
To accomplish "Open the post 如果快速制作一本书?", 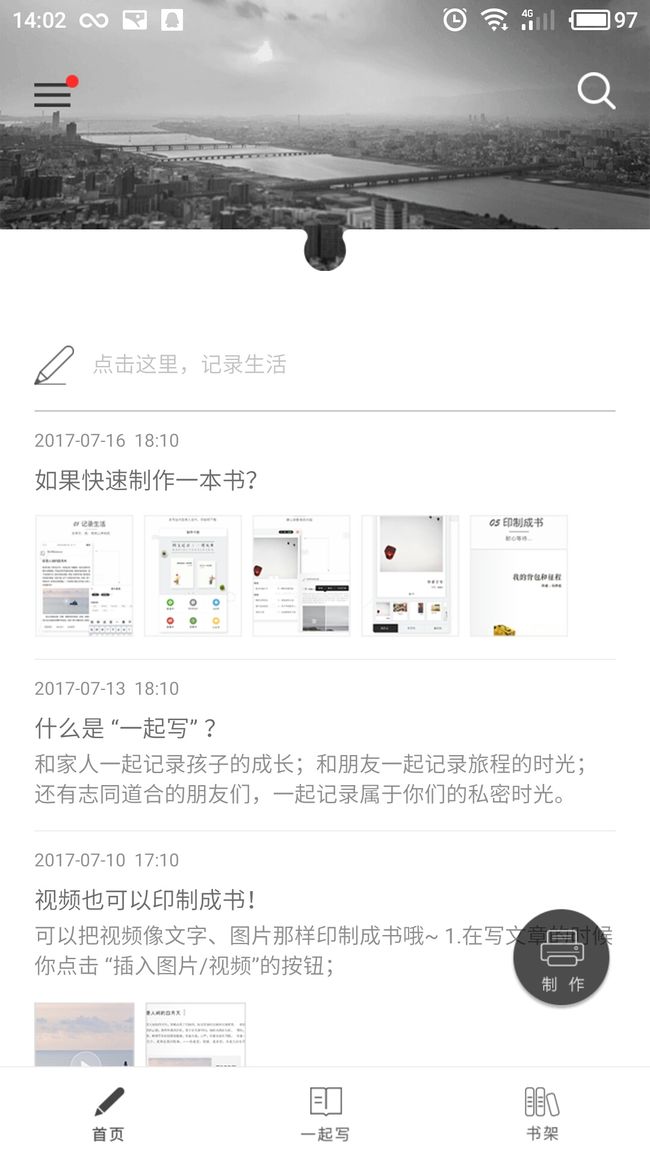I will point(146,481).
